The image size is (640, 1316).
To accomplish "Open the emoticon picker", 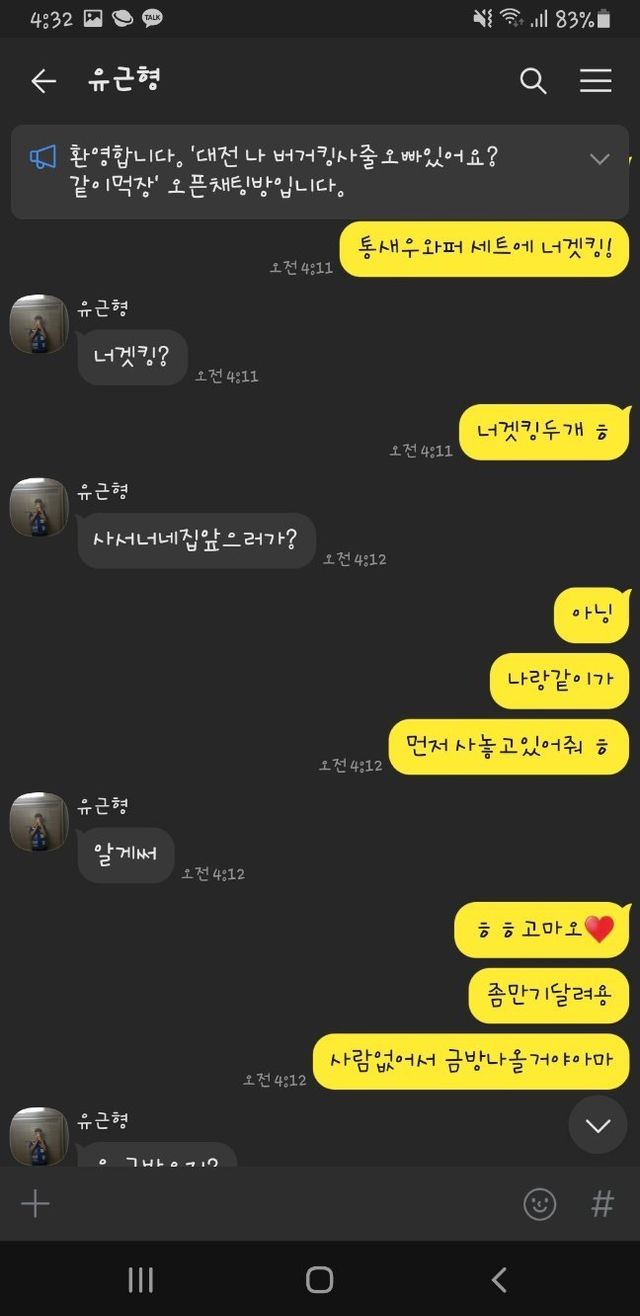I will point(539,1203).
